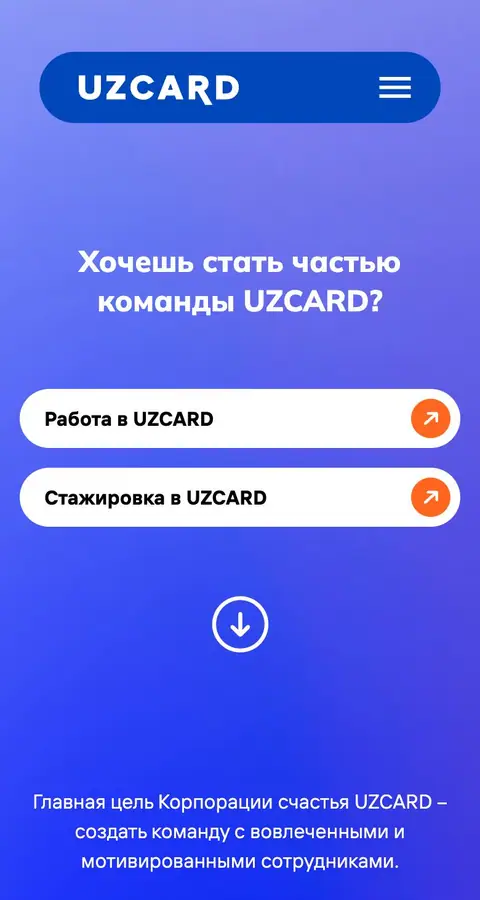Open the hamburger menu
The image size is (480, 900).
click(395, 87)
